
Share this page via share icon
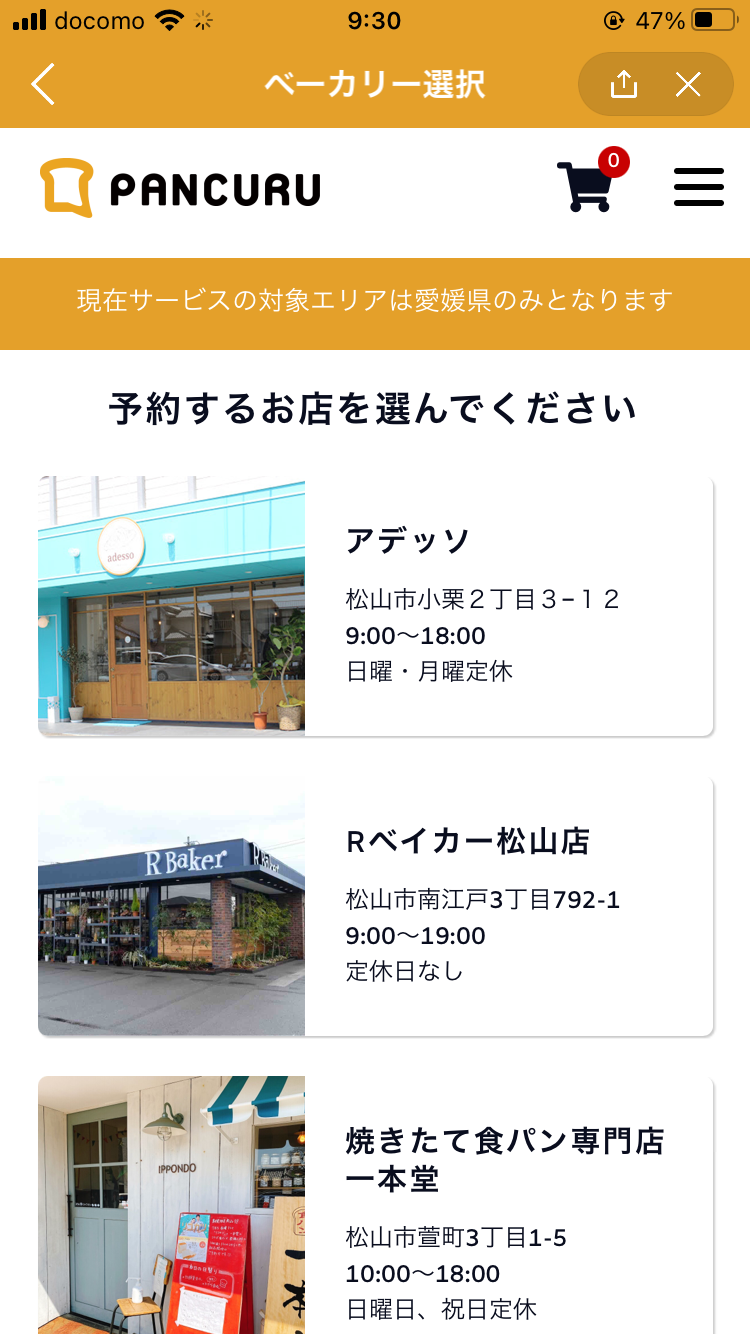click(623, 85)
